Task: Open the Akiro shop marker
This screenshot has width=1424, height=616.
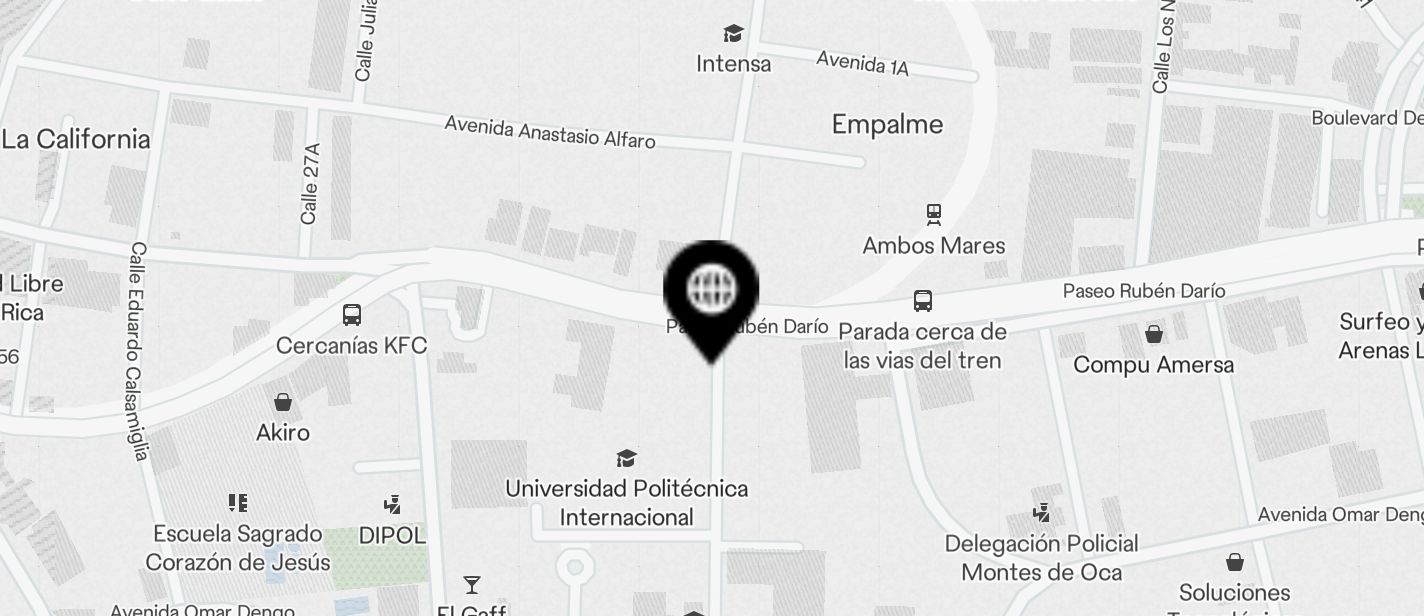Action: pyautogui.click(x=283, y=402)
